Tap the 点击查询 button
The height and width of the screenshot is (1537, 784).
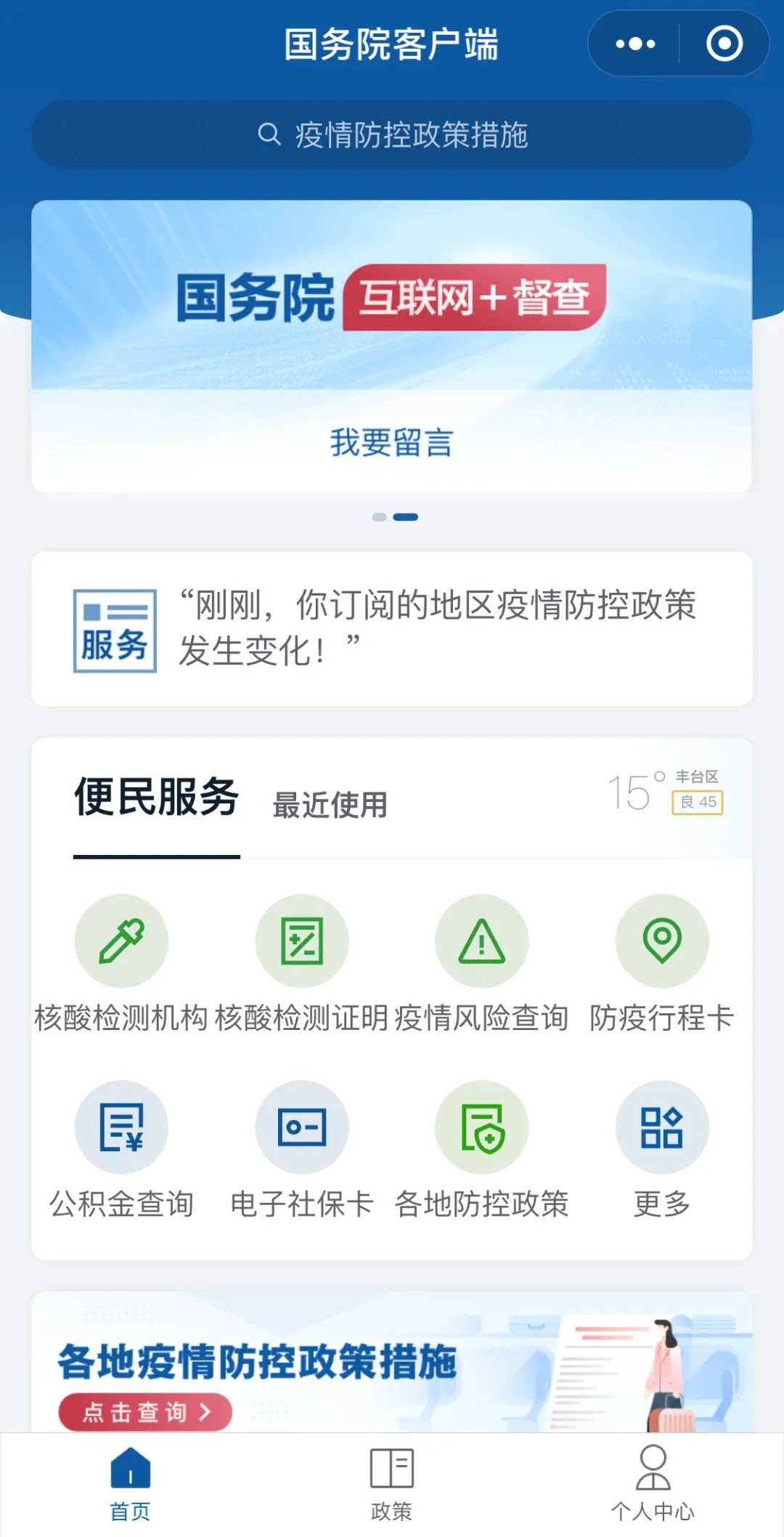click(145, 1412)
